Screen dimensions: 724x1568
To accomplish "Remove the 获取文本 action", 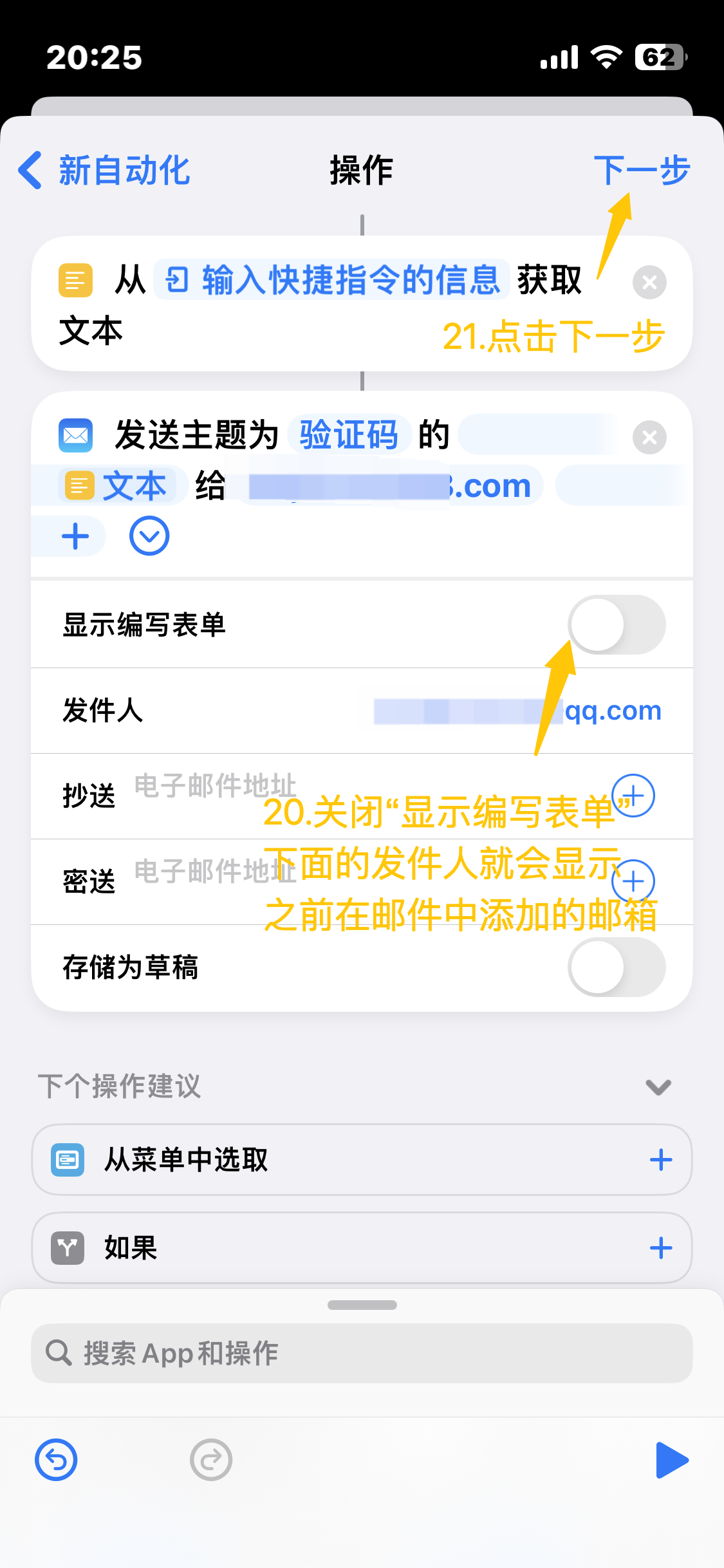I will coord(649,282).
